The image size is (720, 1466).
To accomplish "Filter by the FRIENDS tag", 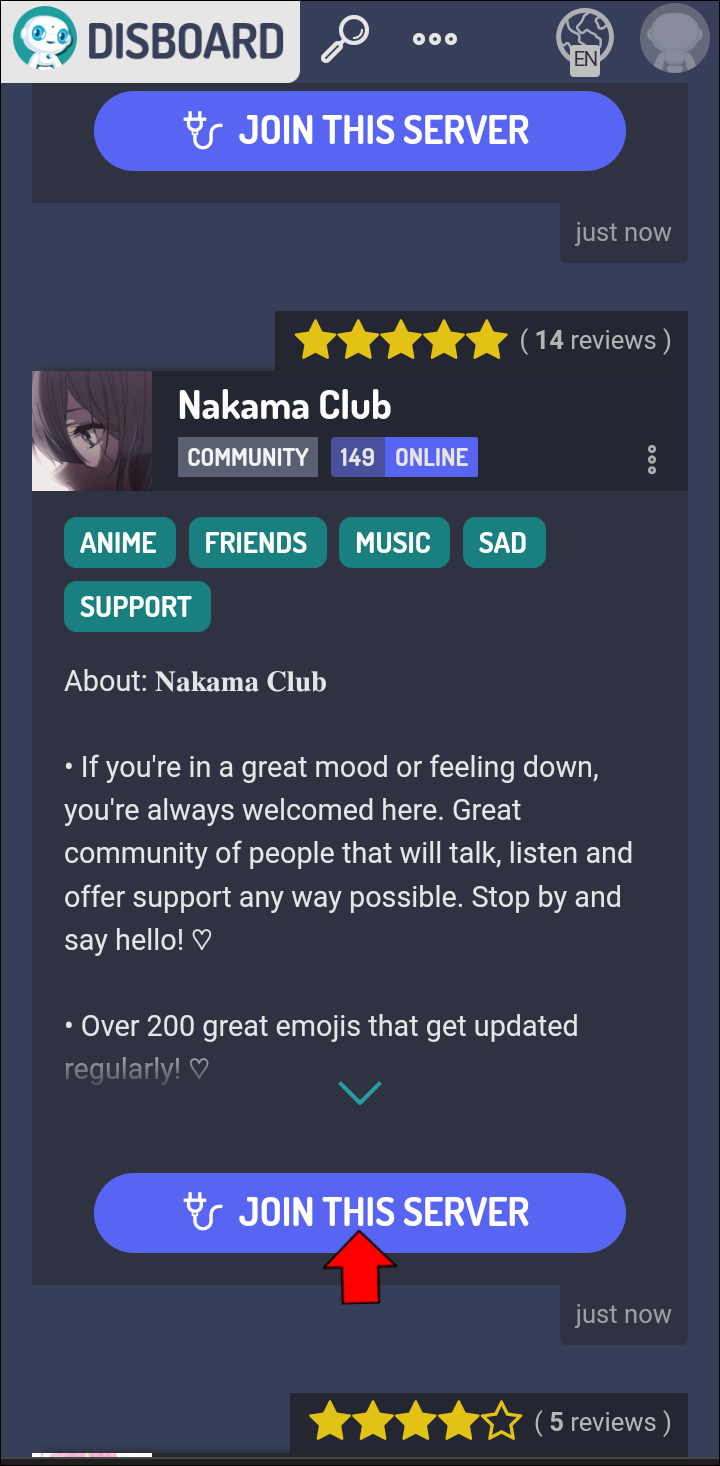I will click(257, 543).
